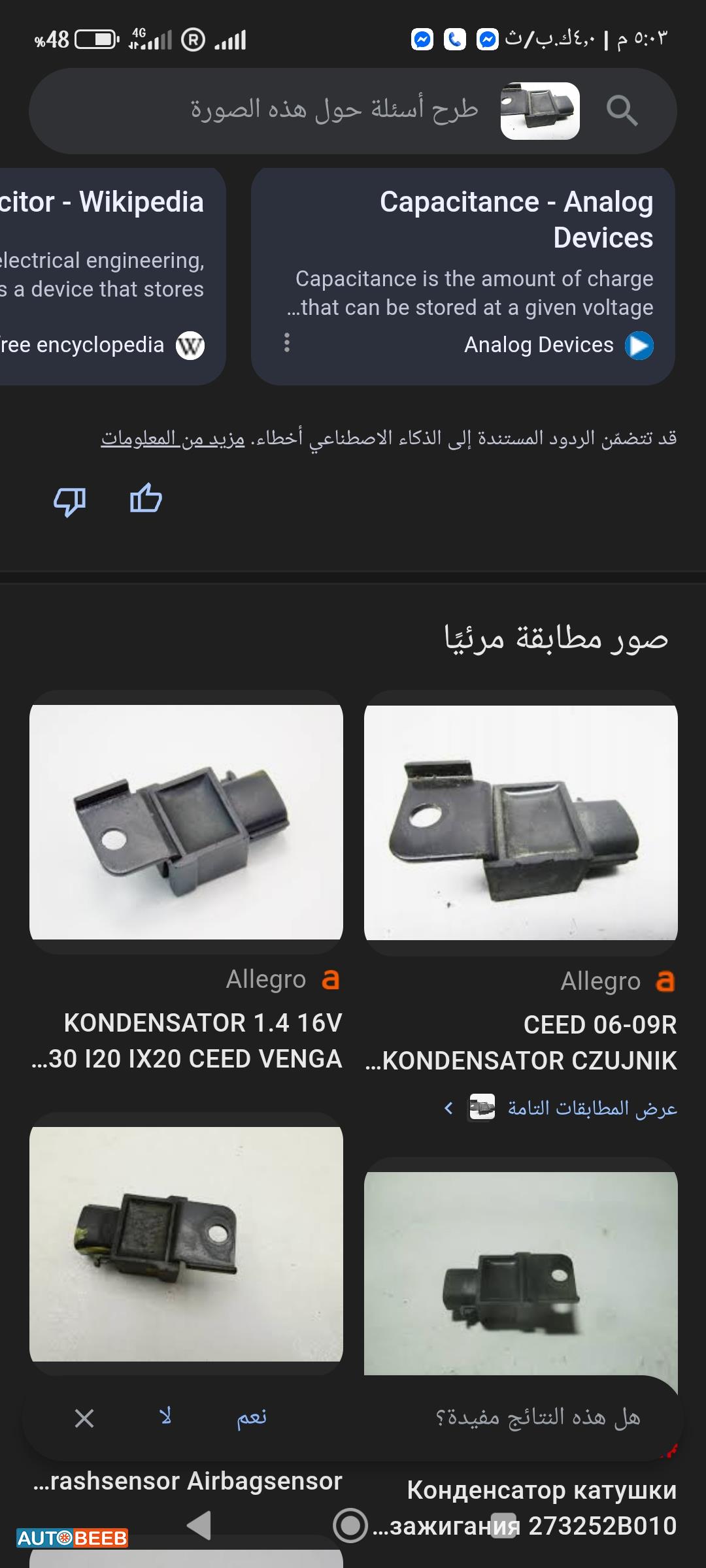Viewport: 706px width, 1568px height.
Task: Play the Analog Devices video
Action: click(639, 344)
